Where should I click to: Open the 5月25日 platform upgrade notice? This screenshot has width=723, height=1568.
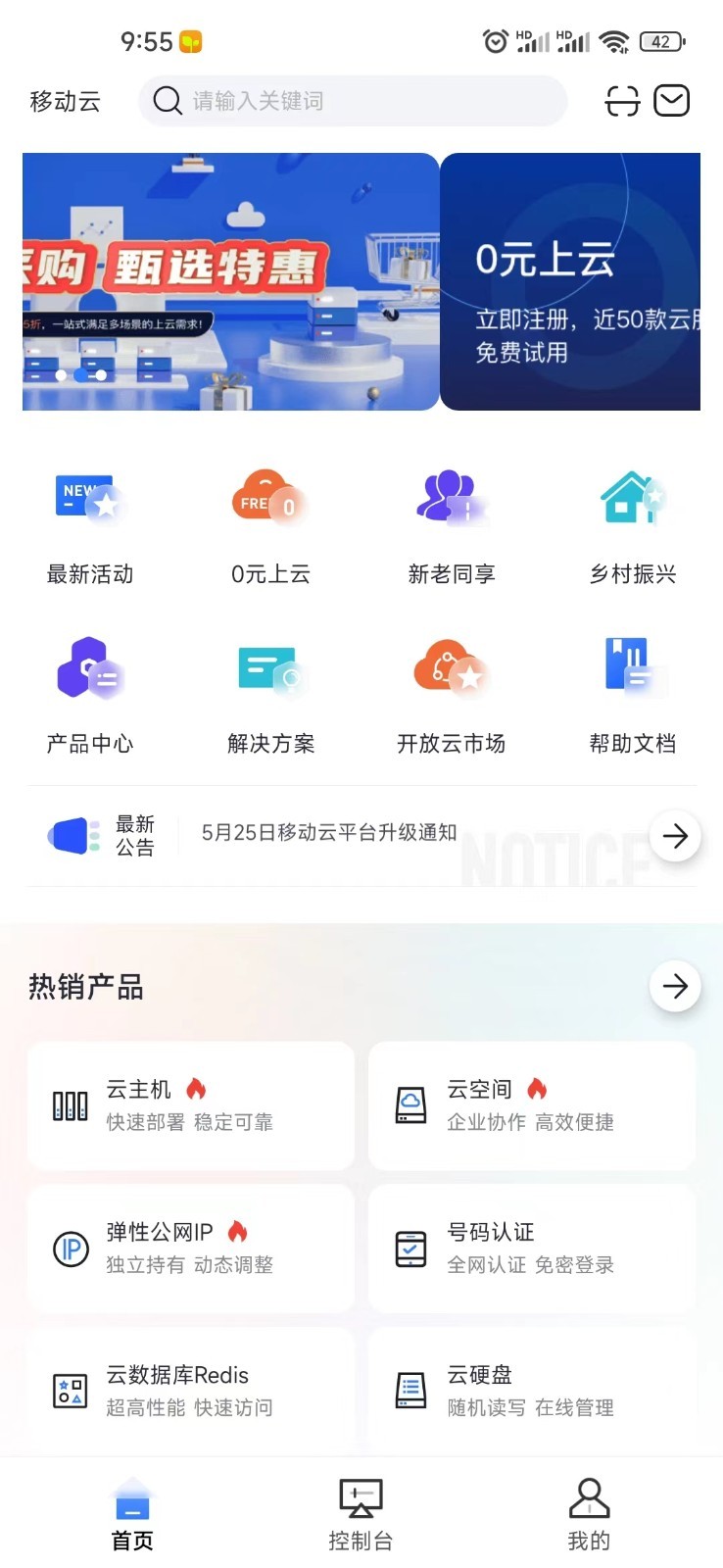(x=329, y=833)
